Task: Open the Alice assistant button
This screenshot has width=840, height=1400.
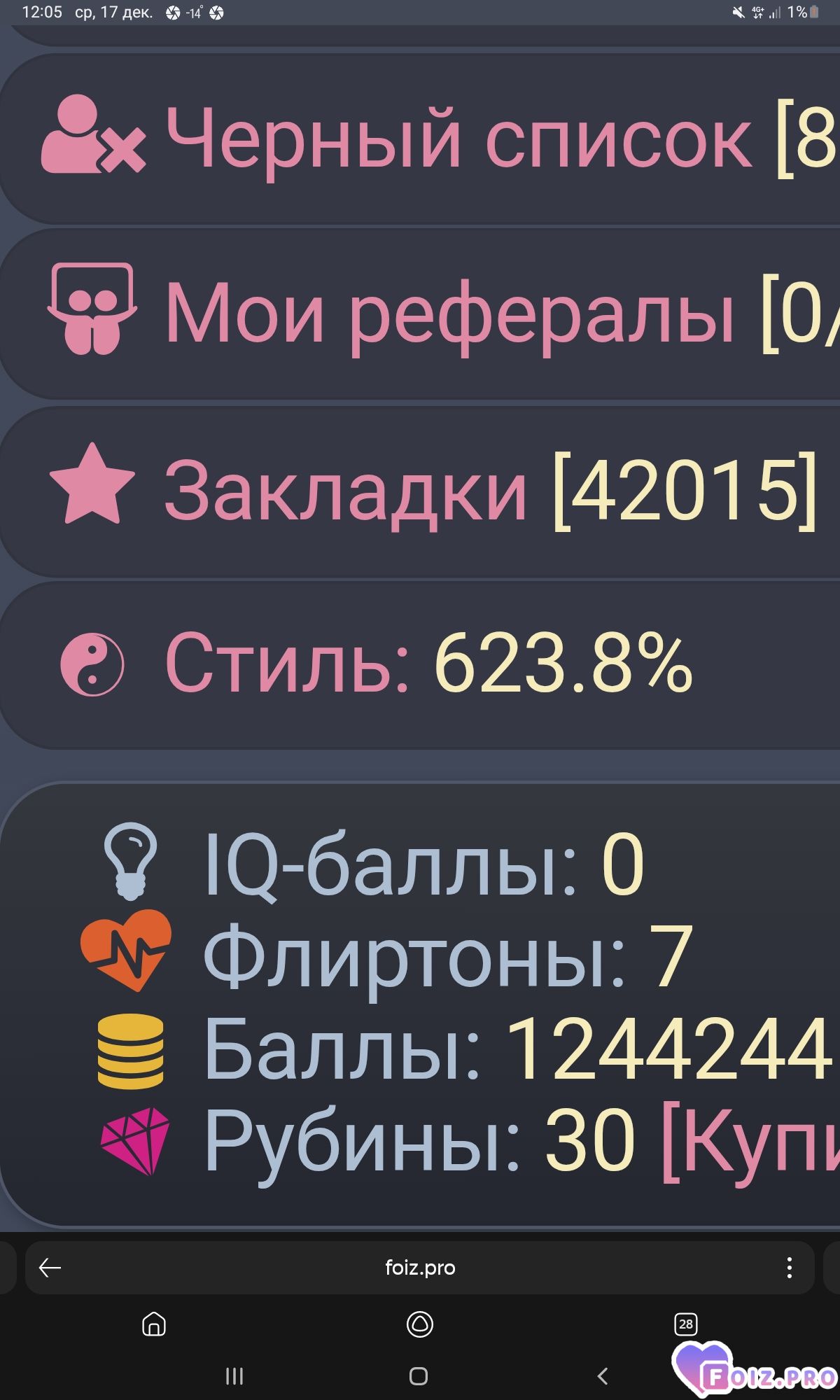Action: tap(420, 1324)
